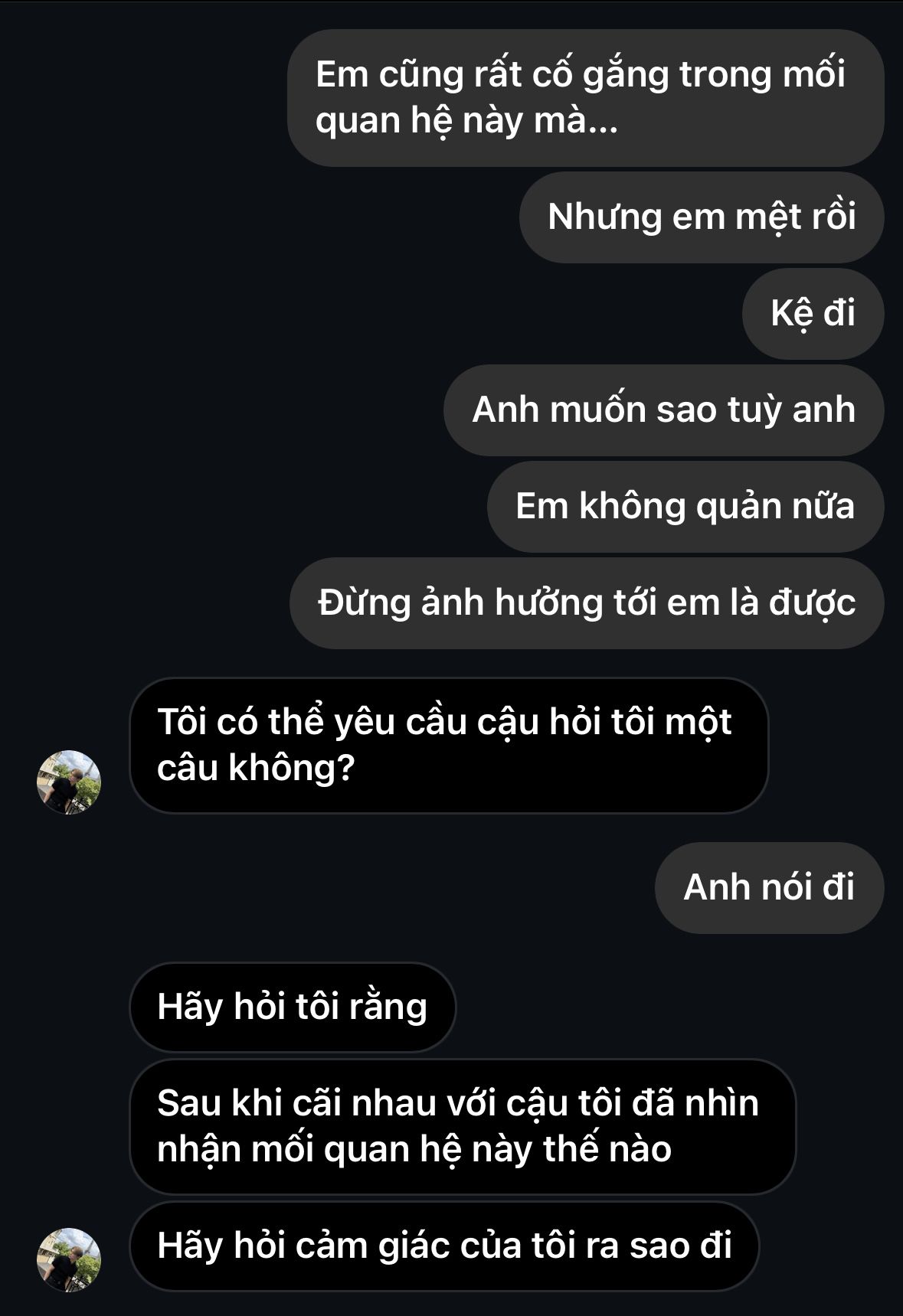This screenshot has height=1316, width=903.
Task: Tap avatar next to "Hãy hỏi cảm giác" message
Action: click(69, 1259)
